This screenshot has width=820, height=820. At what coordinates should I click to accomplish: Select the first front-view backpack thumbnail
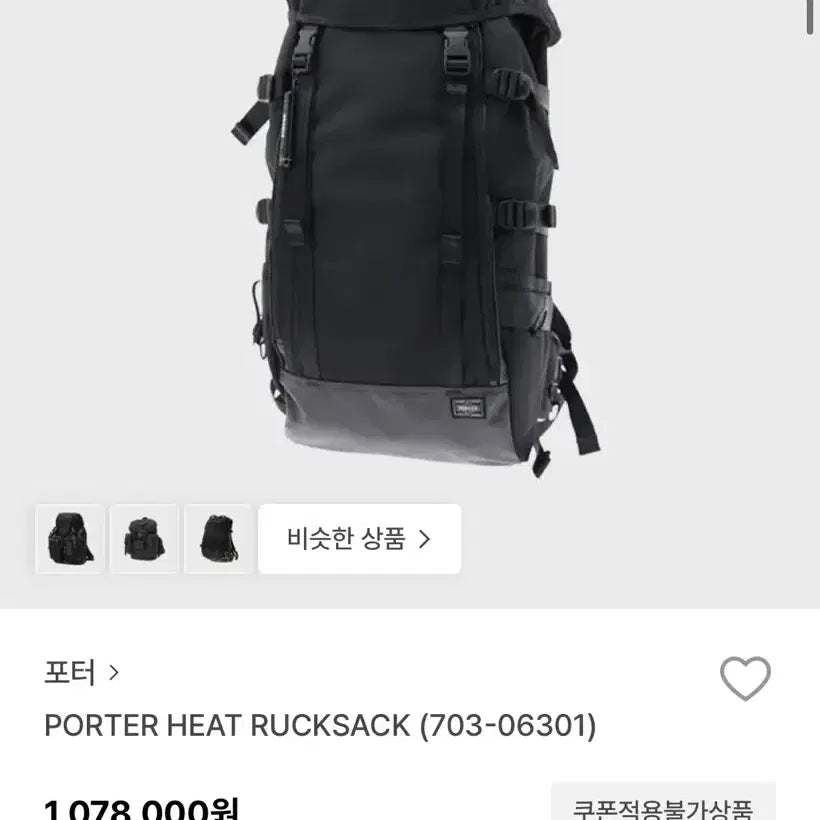[x=70, y=539]
